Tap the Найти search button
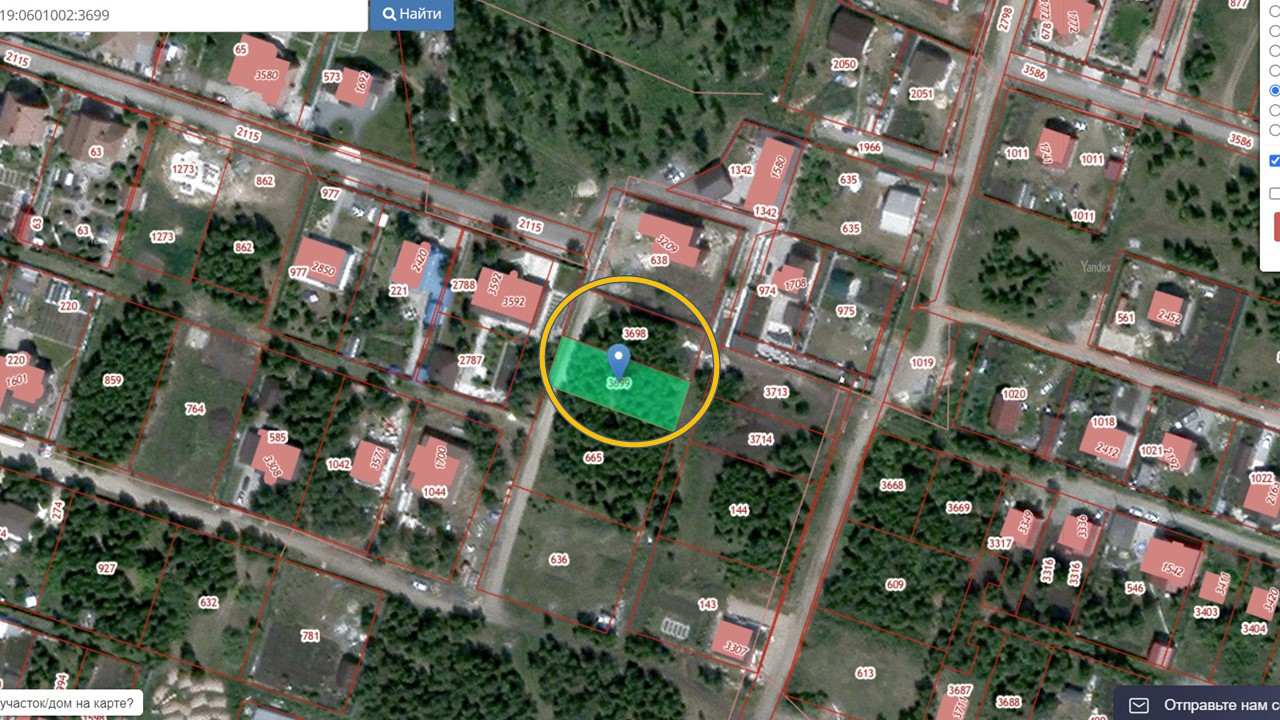1280x720 pixels. pos(411,15)
